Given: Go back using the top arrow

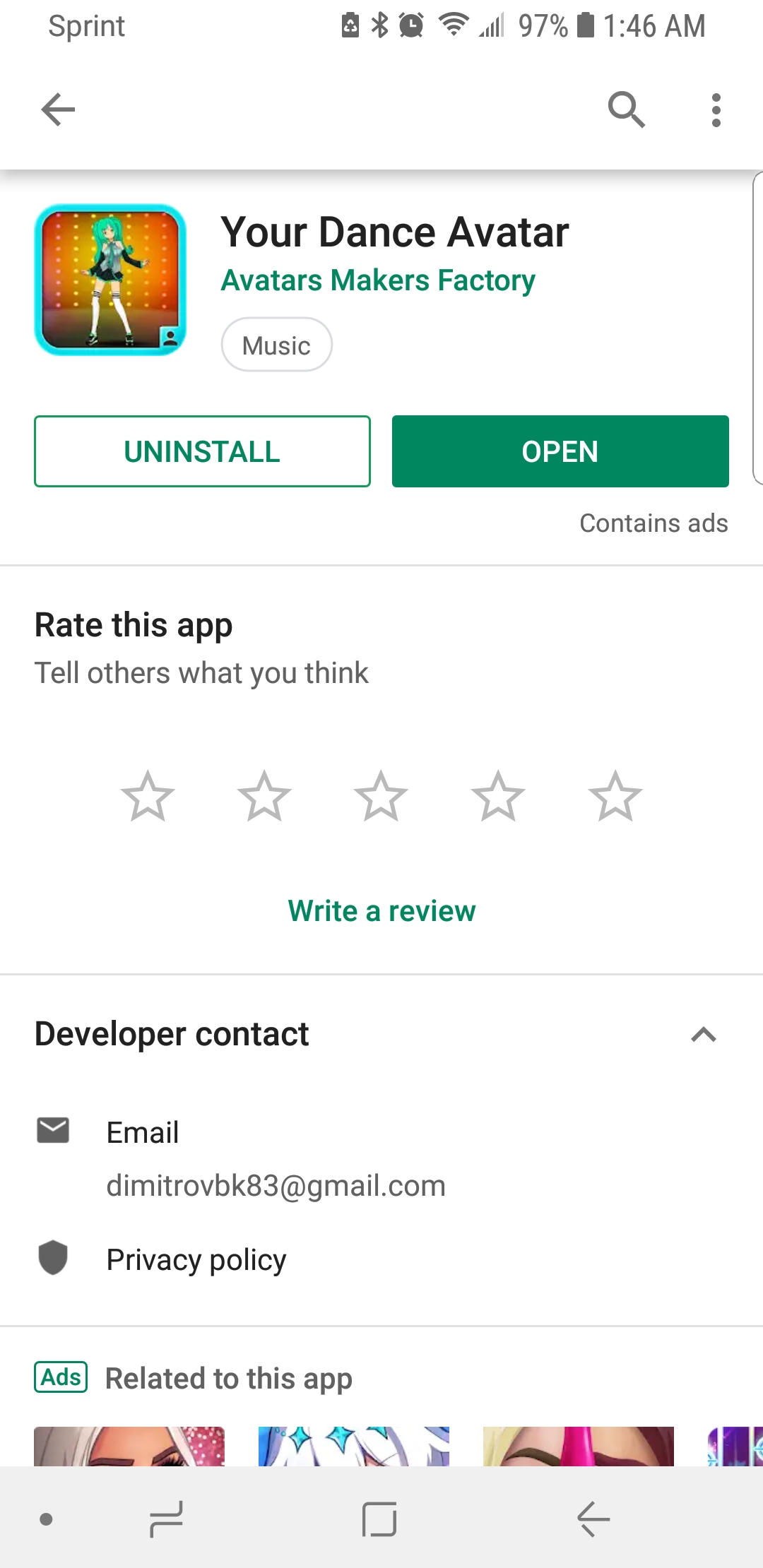Looking at the screenshot, I should [x=58, y=109].
